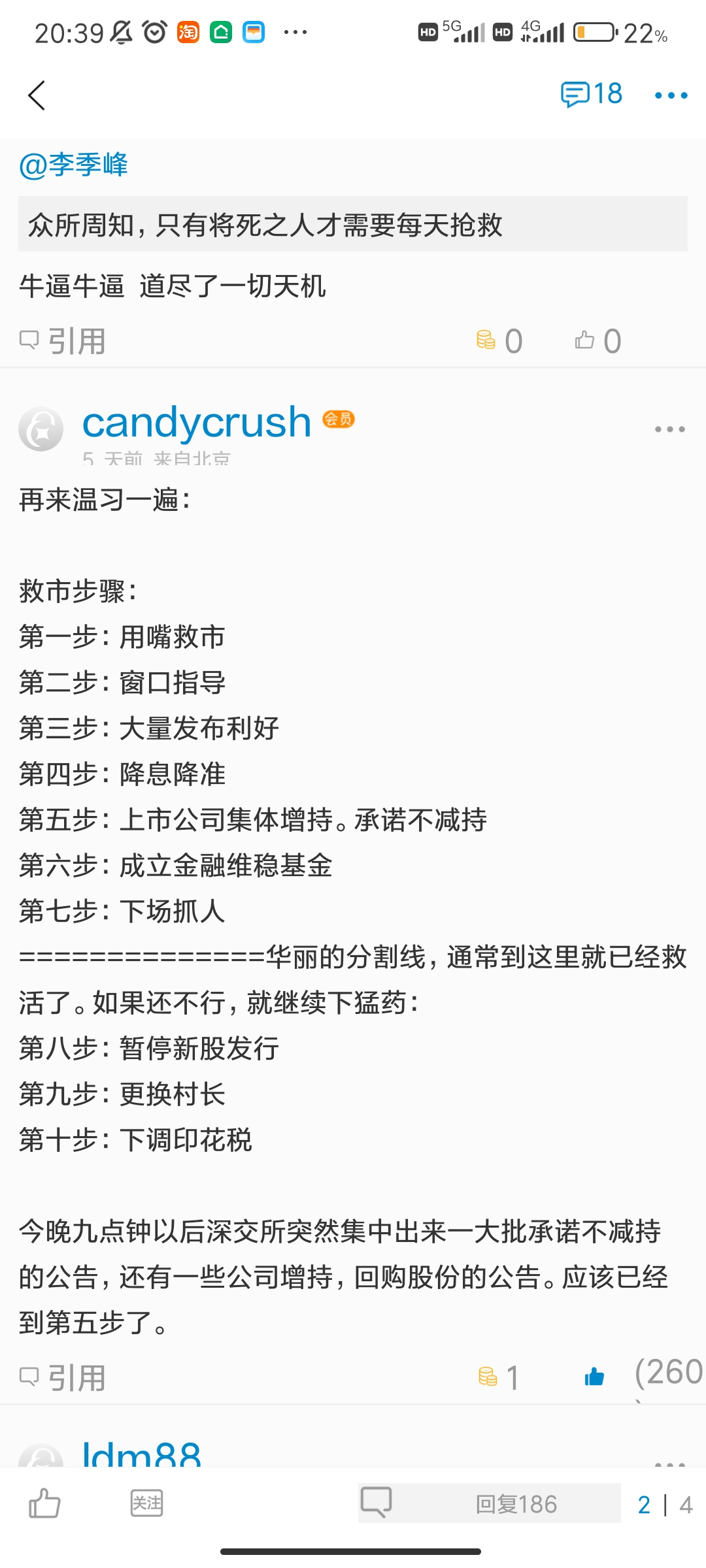Open the 2 | 4 page selector

coord(664,1505)
